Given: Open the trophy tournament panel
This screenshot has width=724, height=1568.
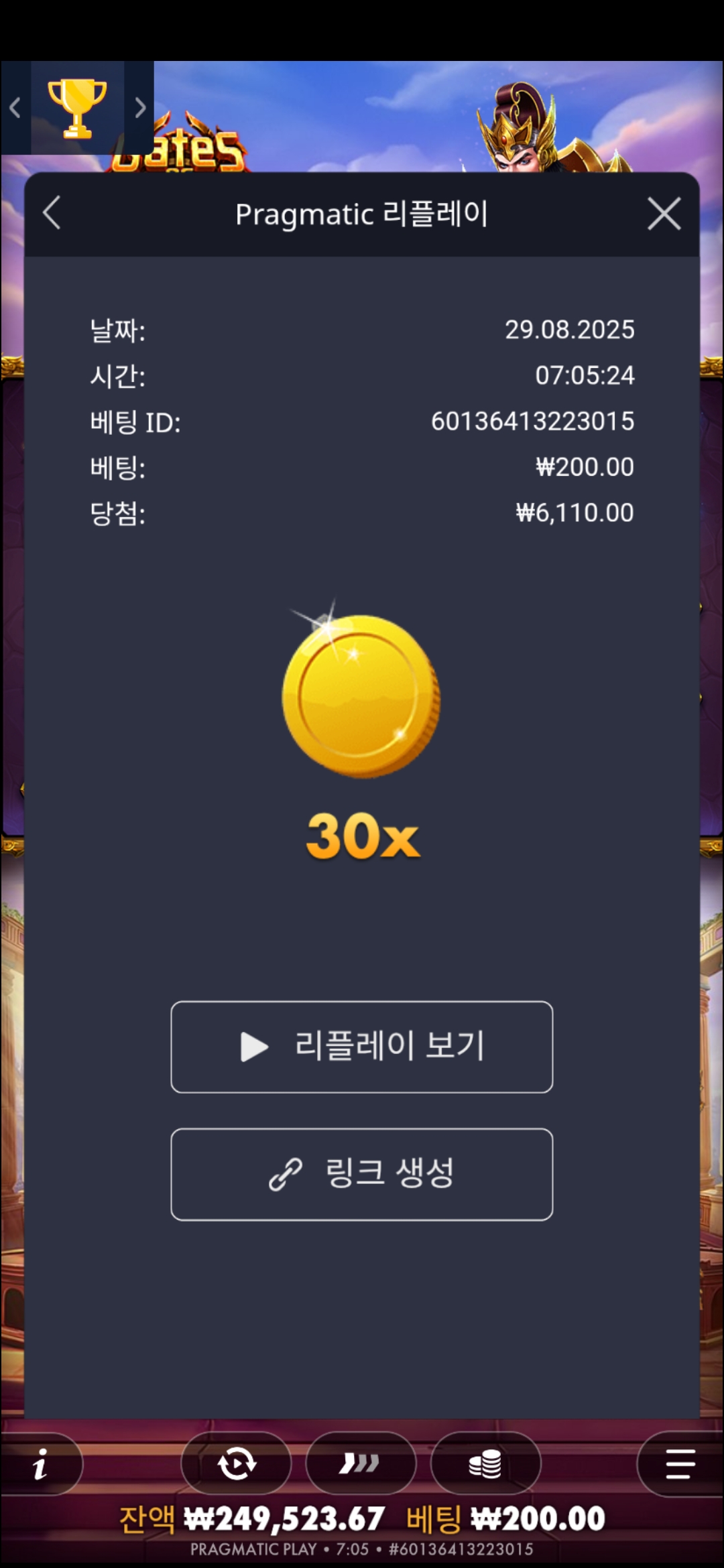Looking at the screenshot, I should tap(77, 108).
